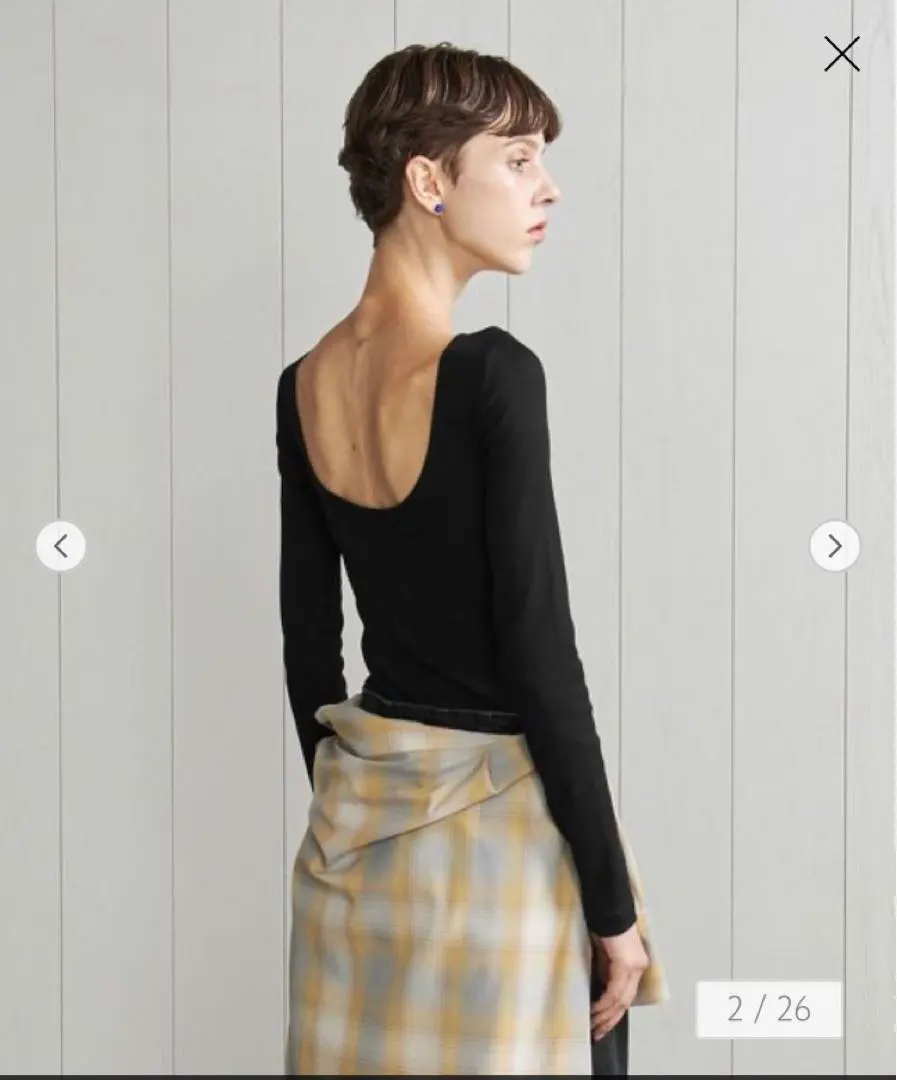Close the full-screen image viewer

(841, 54)
